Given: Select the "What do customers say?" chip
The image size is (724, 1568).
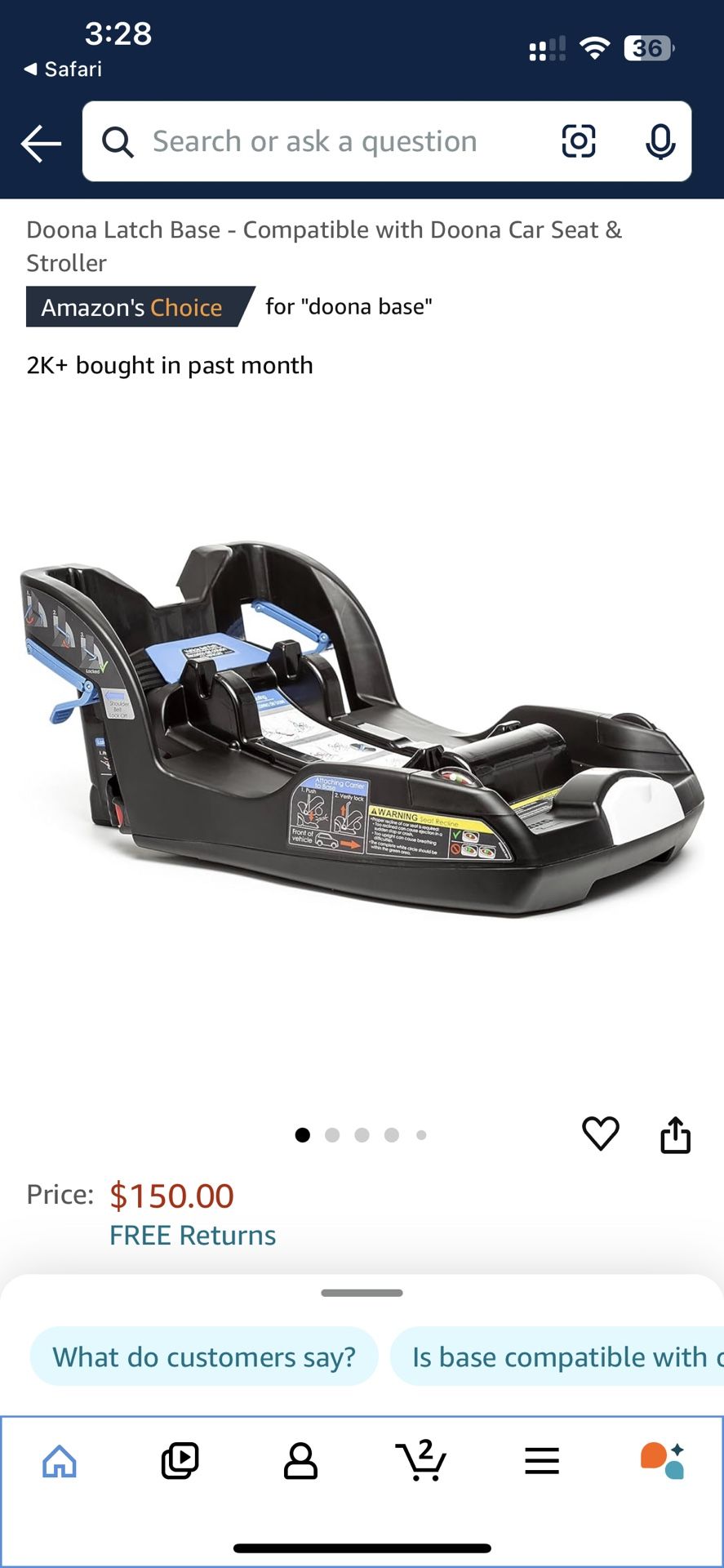Looking at the screenshot, I should tap(204, 1357).
